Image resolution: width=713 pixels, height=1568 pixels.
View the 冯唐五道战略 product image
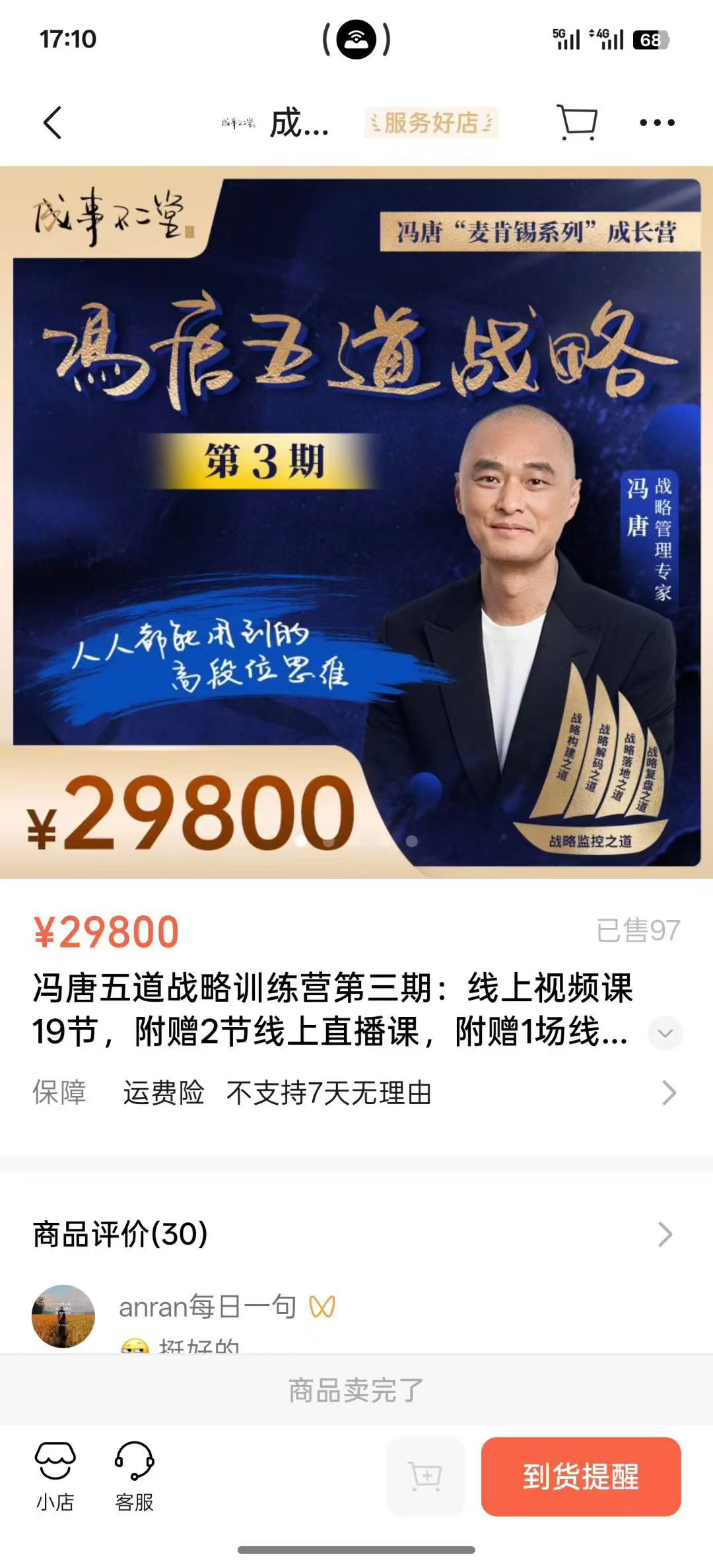pos(356,521)
